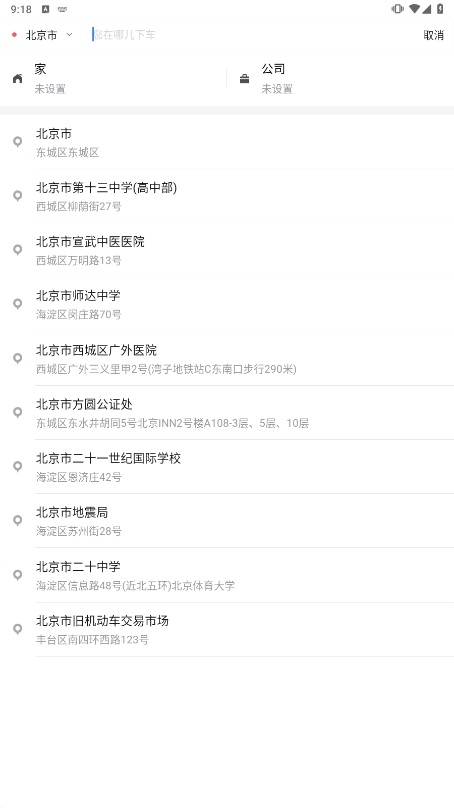Pick 北京市旧机动车交易市场
The image size is (454, 808).
click(x=227, y=629)
